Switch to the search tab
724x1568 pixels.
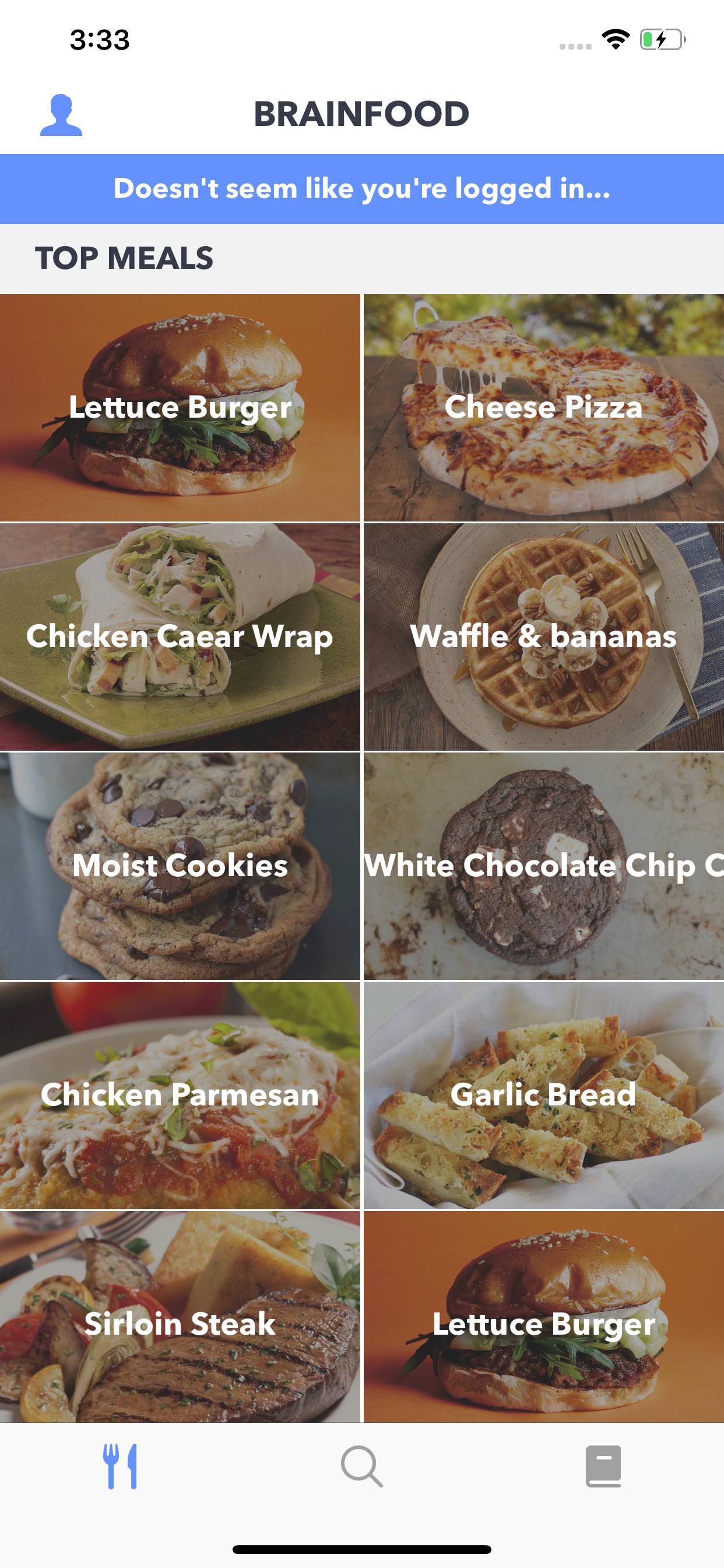point(362,1466)
